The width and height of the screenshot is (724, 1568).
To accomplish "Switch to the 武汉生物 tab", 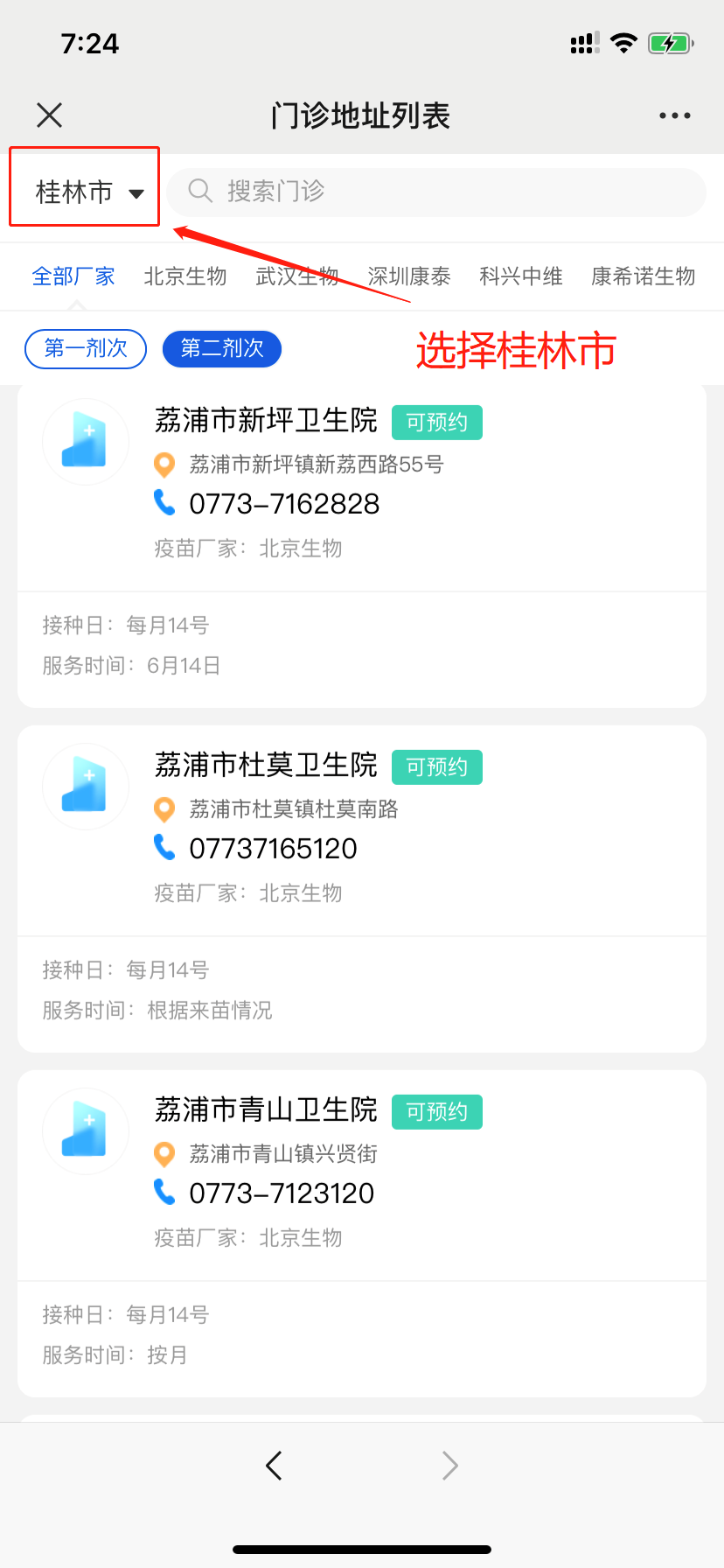I will (x=297, y=276).
